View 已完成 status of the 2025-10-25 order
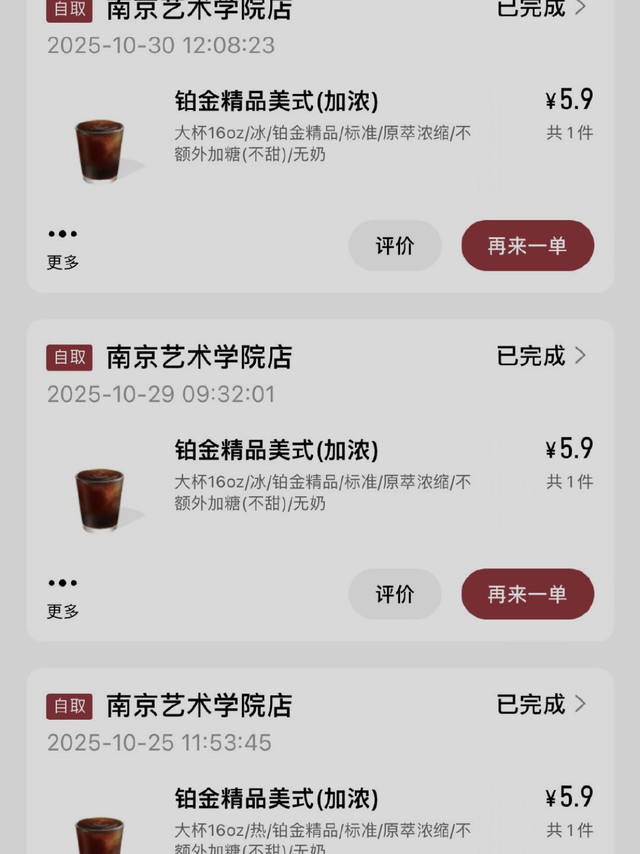 (541, 704)
